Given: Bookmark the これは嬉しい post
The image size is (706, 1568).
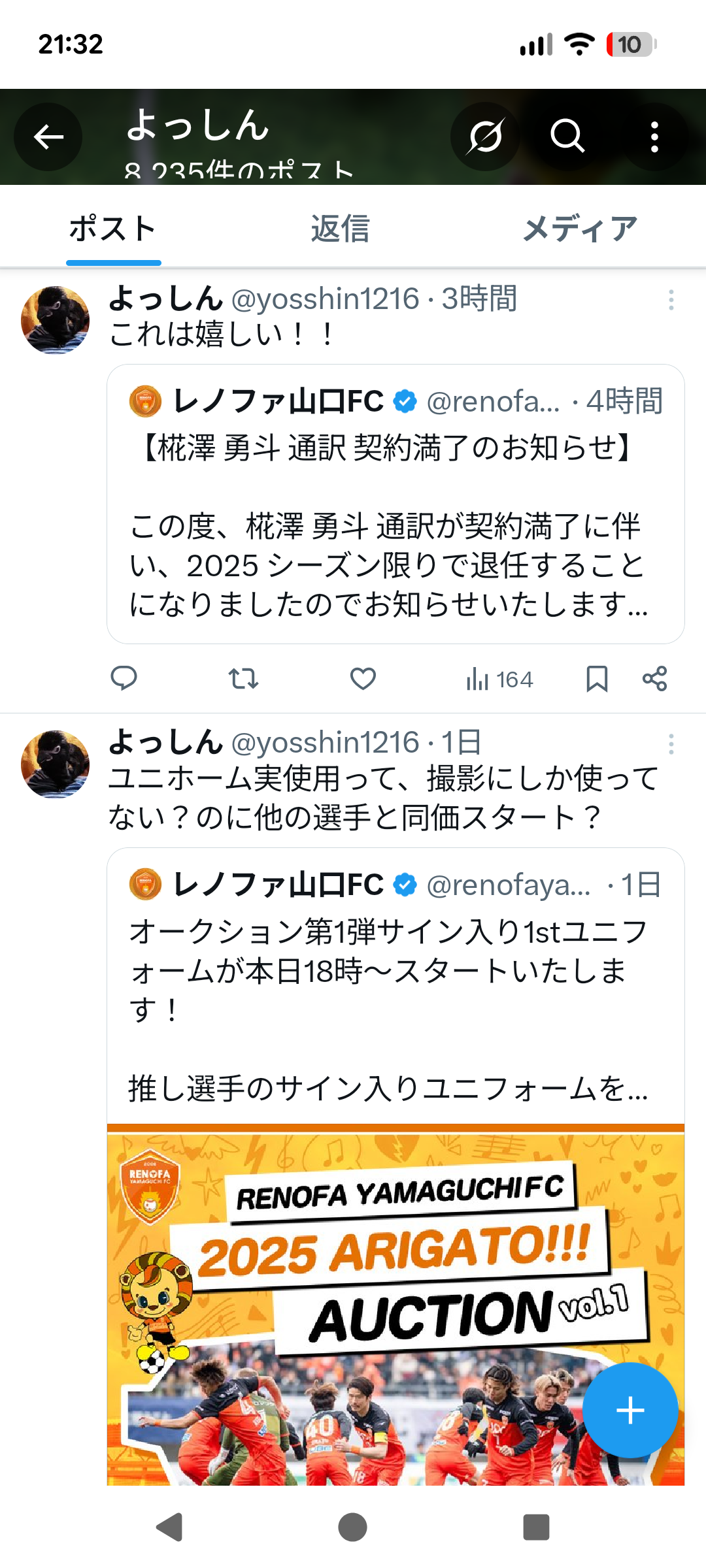Looking at the screenshot, I should click(597, 679).
